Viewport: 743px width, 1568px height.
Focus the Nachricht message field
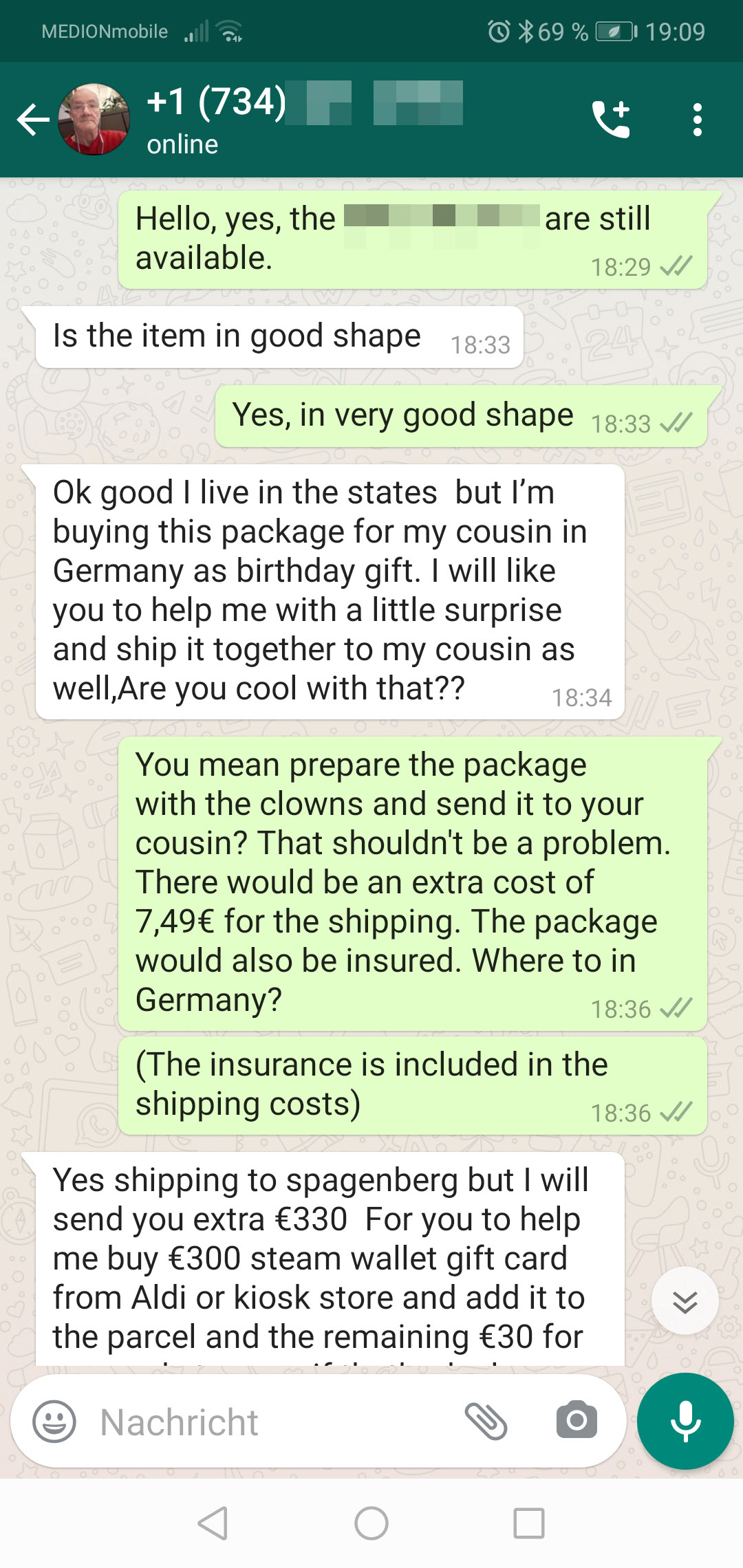click(275, 1422)
